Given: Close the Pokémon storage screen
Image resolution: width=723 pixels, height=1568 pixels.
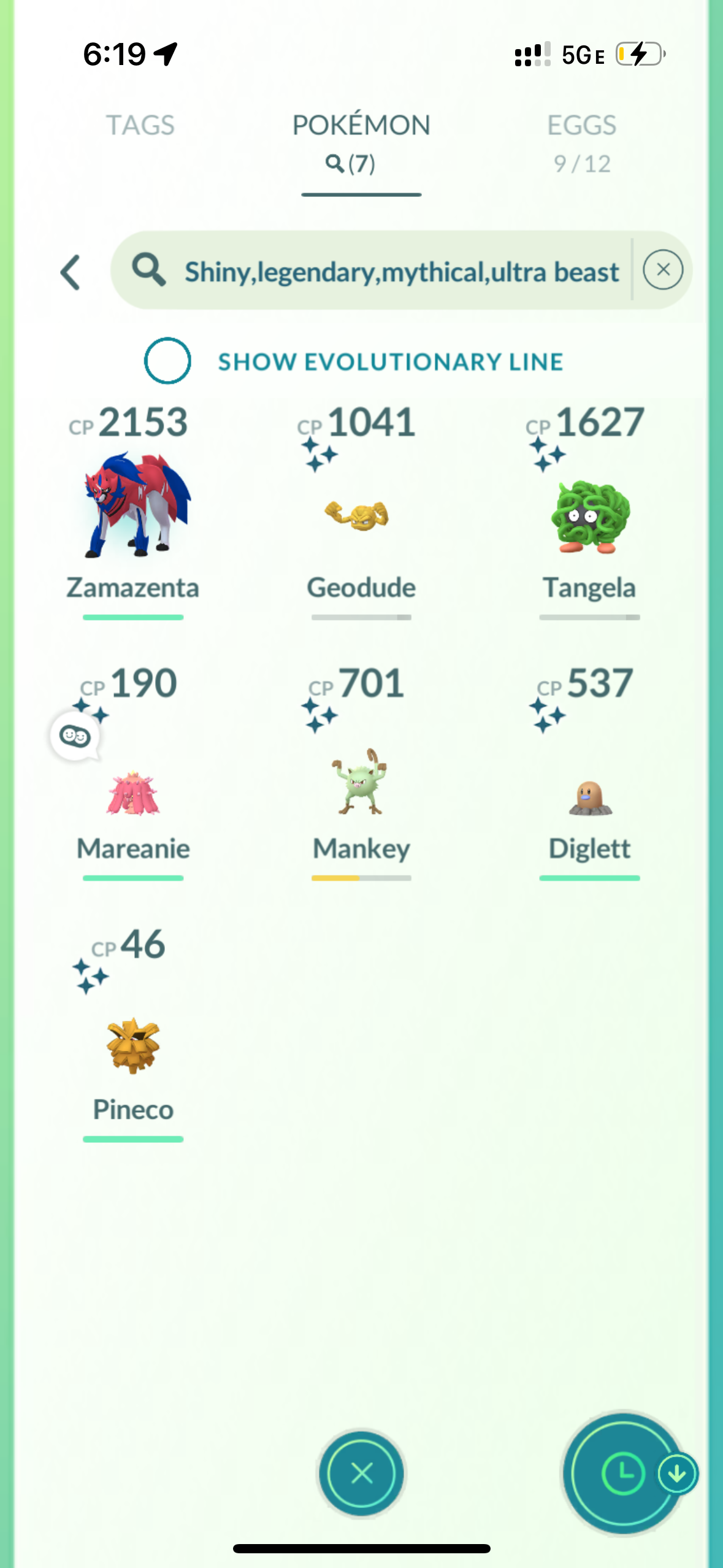Looking at the screenshot, I should click(x=361, y=1472).
